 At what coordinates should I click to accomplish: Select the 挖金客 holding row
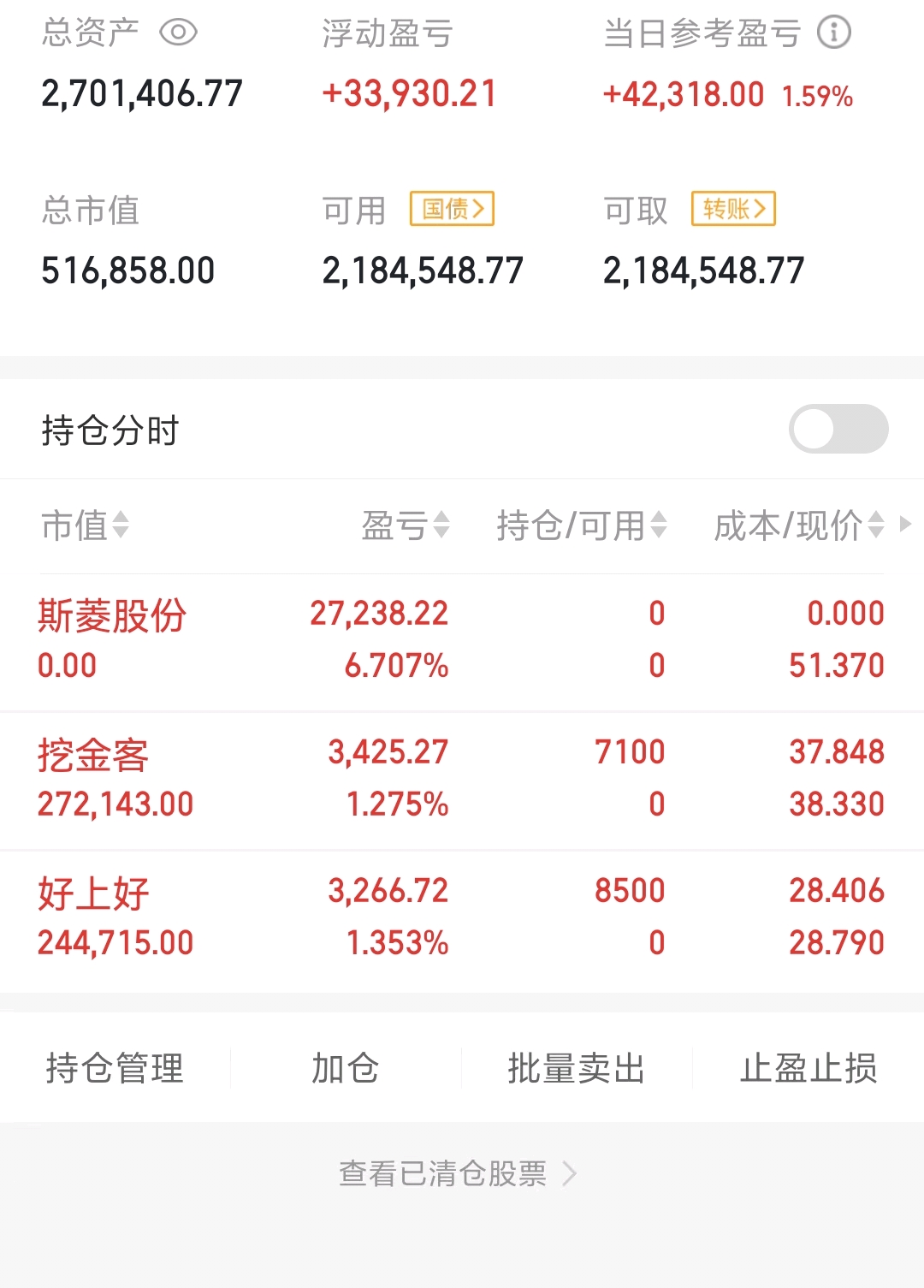click(342, 777)
